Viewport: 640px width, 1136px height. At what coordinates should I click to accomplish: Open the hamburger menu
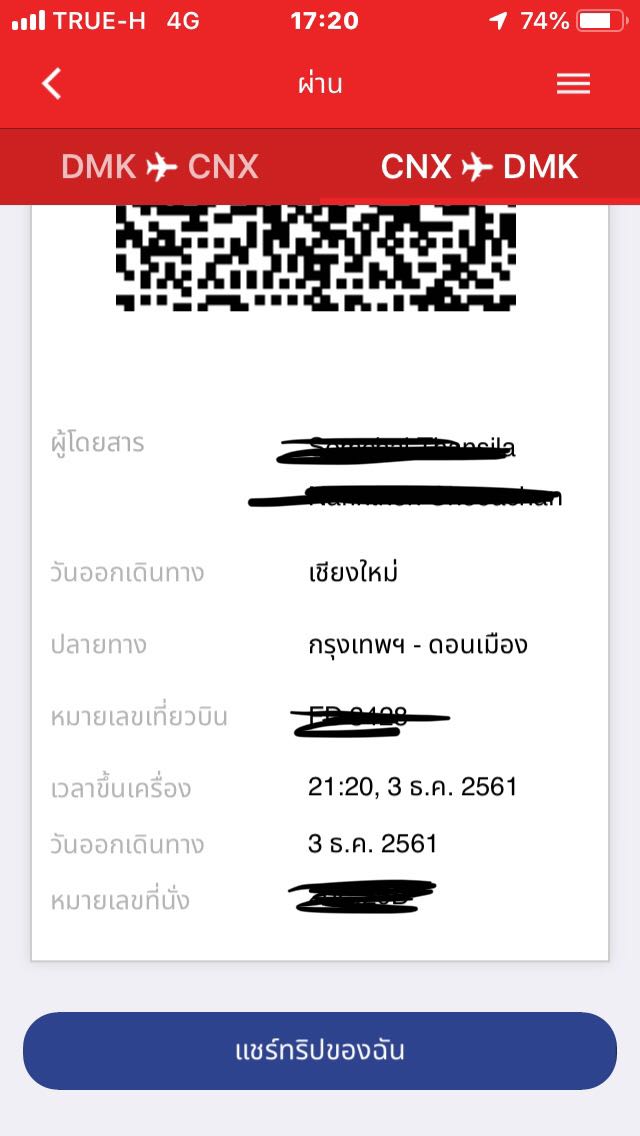pos(573,85)
